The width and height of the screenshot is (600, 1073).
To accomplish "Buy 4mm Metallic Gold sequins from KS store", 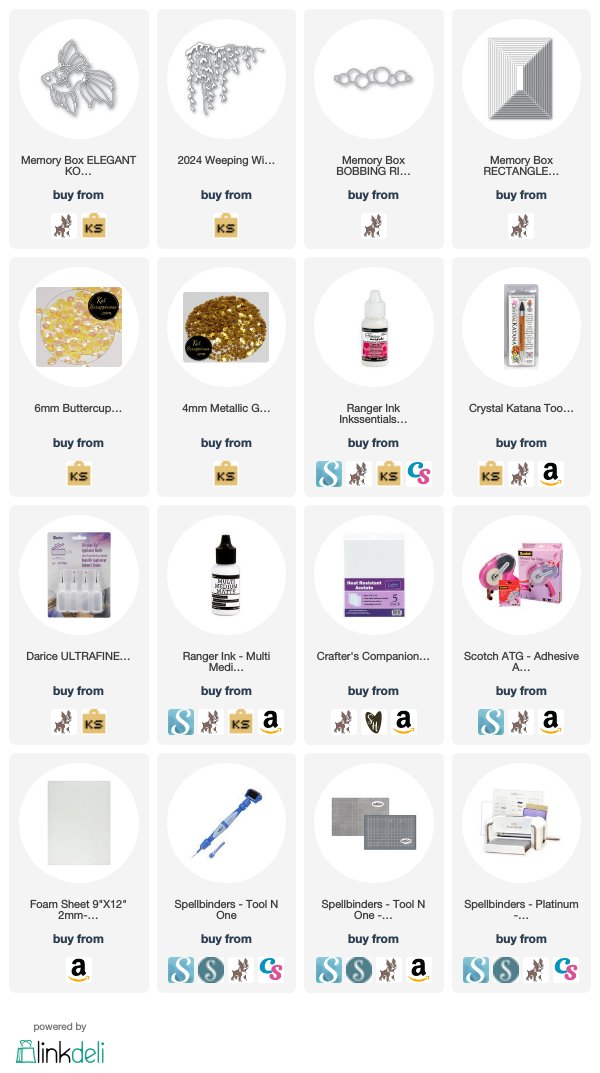I will point(226,474).
